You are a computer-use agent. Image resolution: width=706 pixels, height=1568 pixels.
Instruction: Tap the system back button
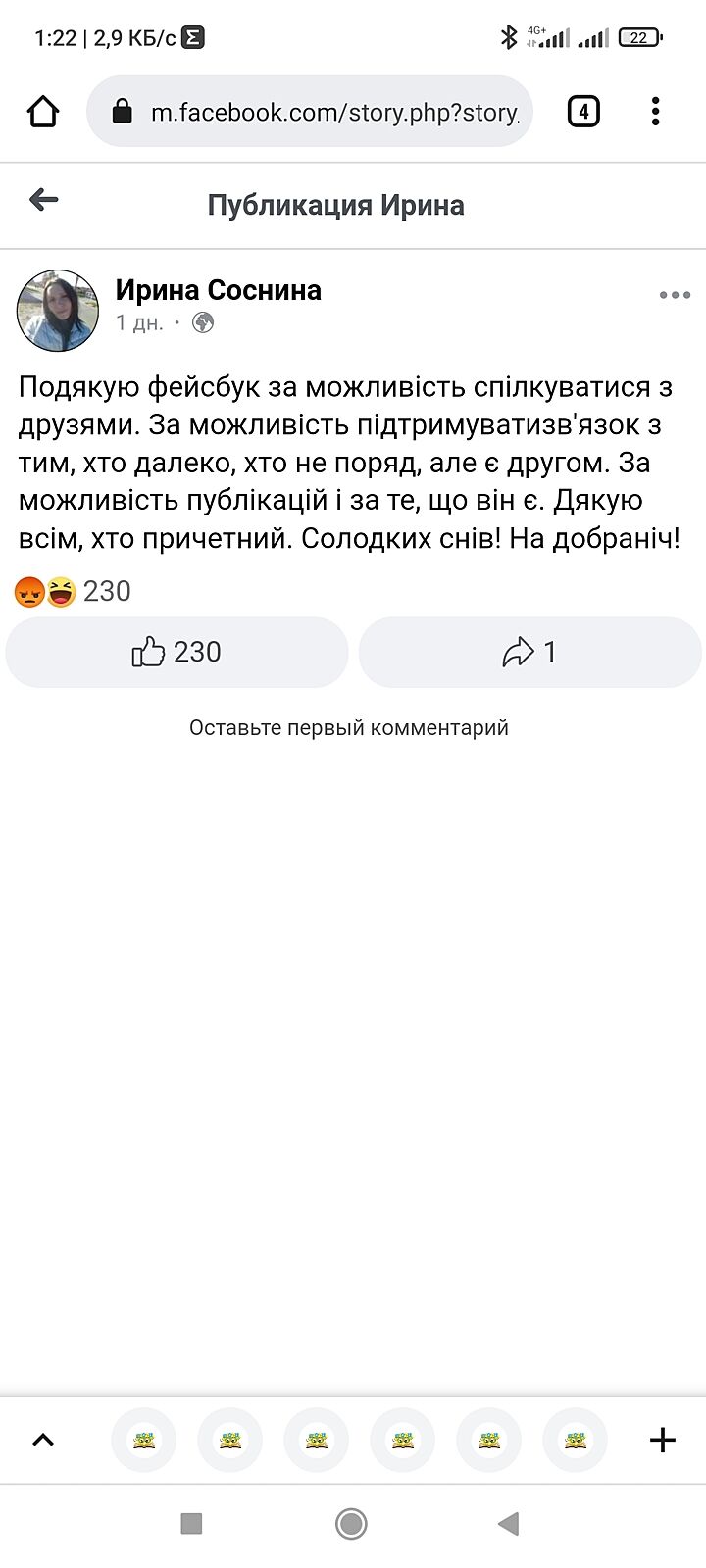coord(508,1523)
